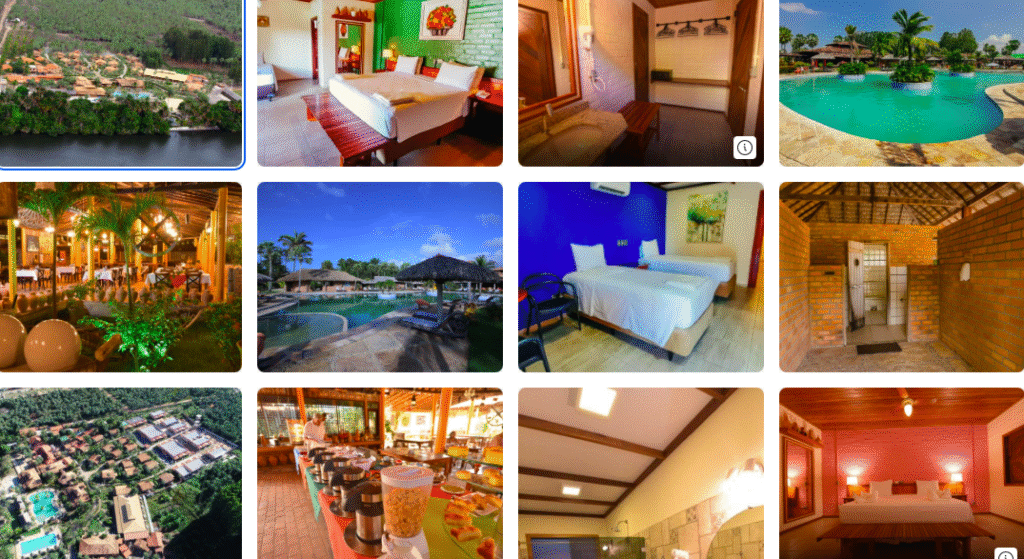Show info for the wooden-door bathroom photo
The height and width of the screenshot is (559, 1024).
(x=744, y=148)
